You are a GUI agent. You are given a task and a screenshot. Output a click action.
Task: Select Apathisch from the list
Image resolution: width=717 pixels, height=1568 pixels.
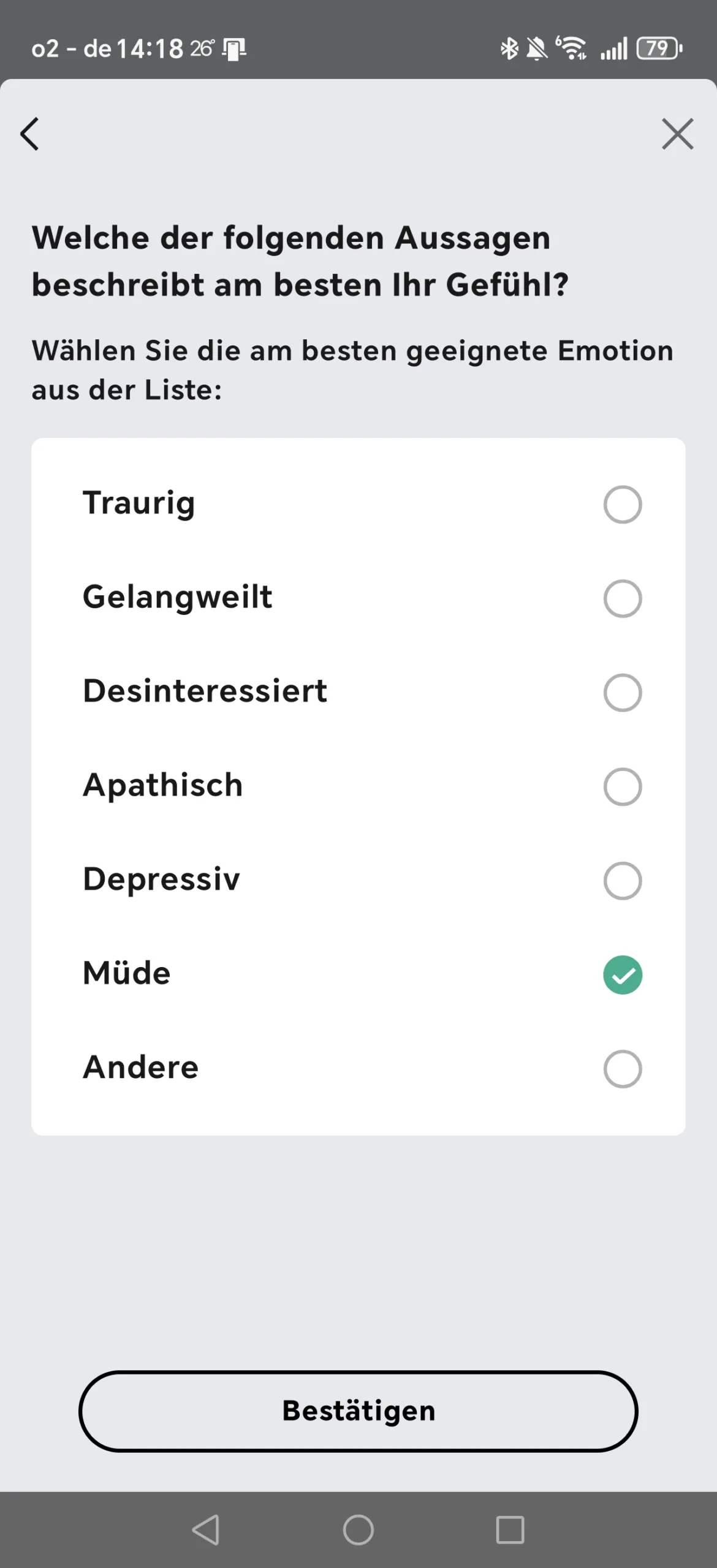tap(358, 786)
